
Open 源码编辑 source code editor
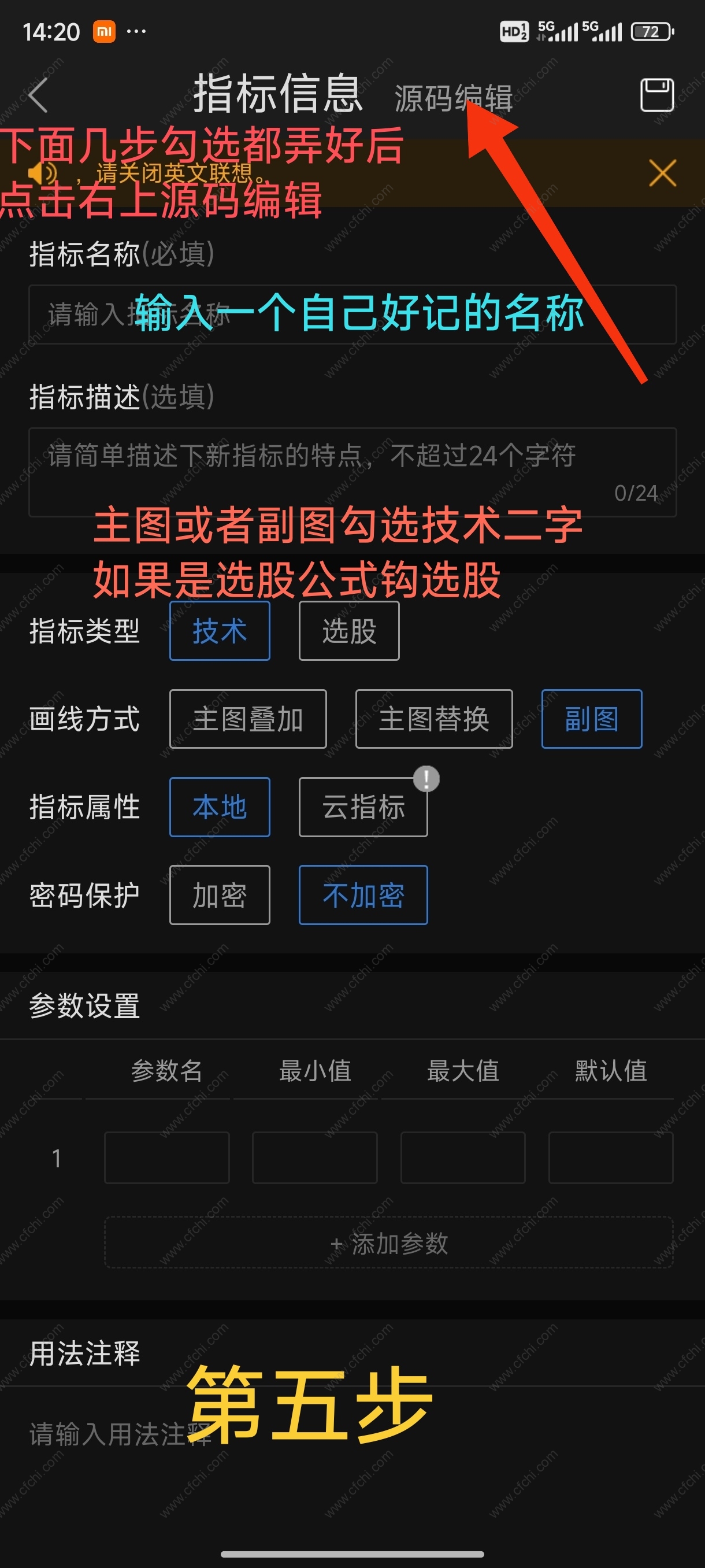click(x=453, y=97)
